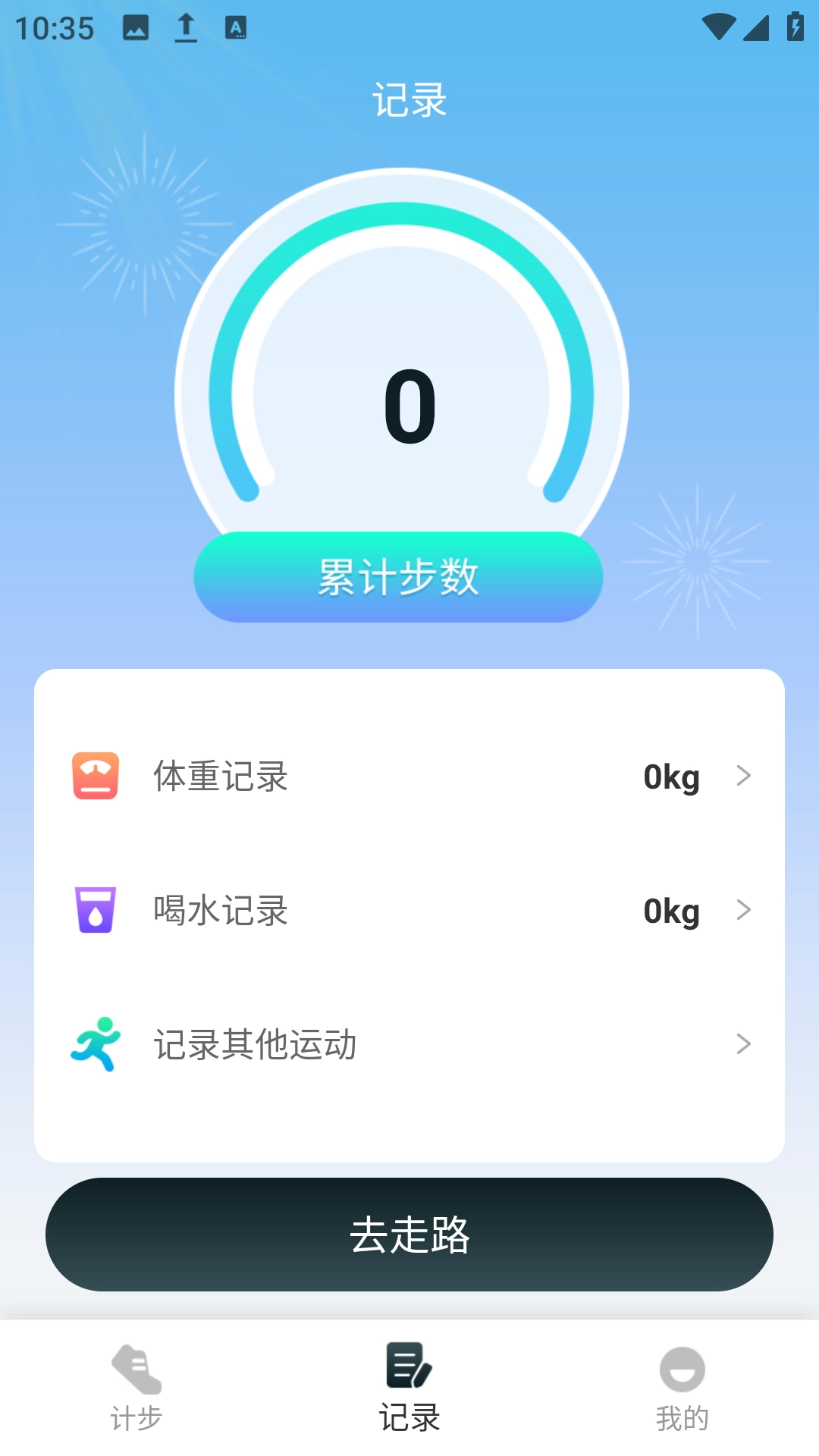The width and height of the screenshot is (819, 1456).
Task: Select the 记录 title at the top
Action: pyautogui.click(x=409, y=99)
